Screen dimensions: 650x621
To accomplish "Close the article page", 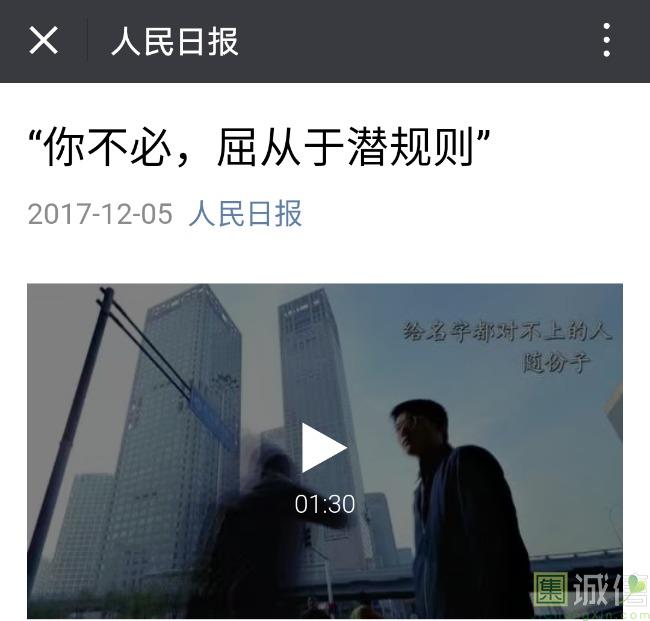I will click(x=43, y=41).
